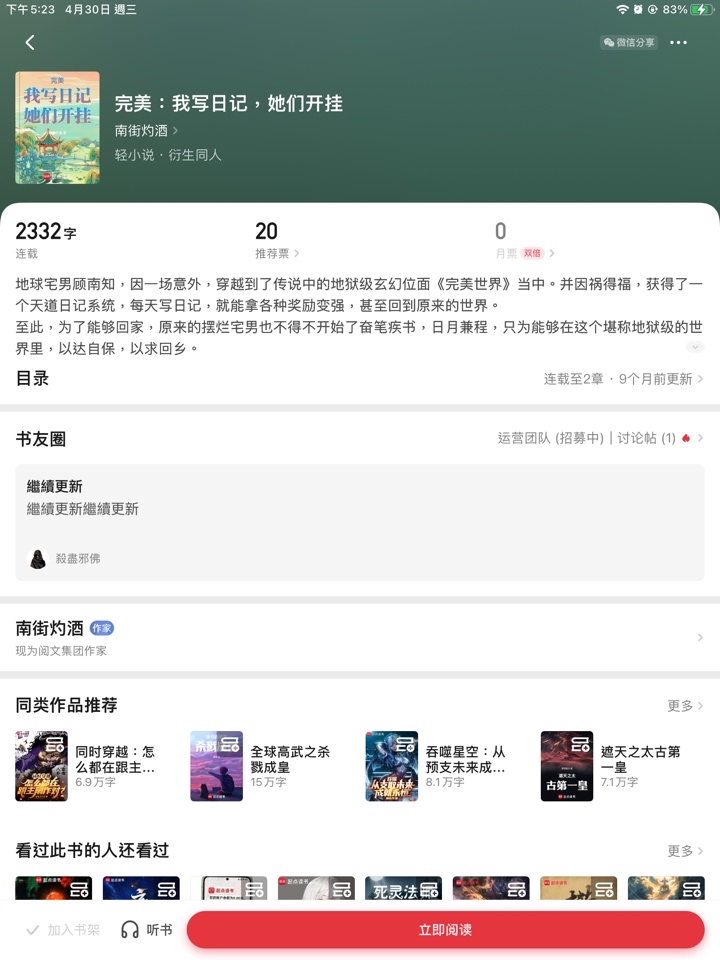Open the 推荐票 details

tap(277, 253)
